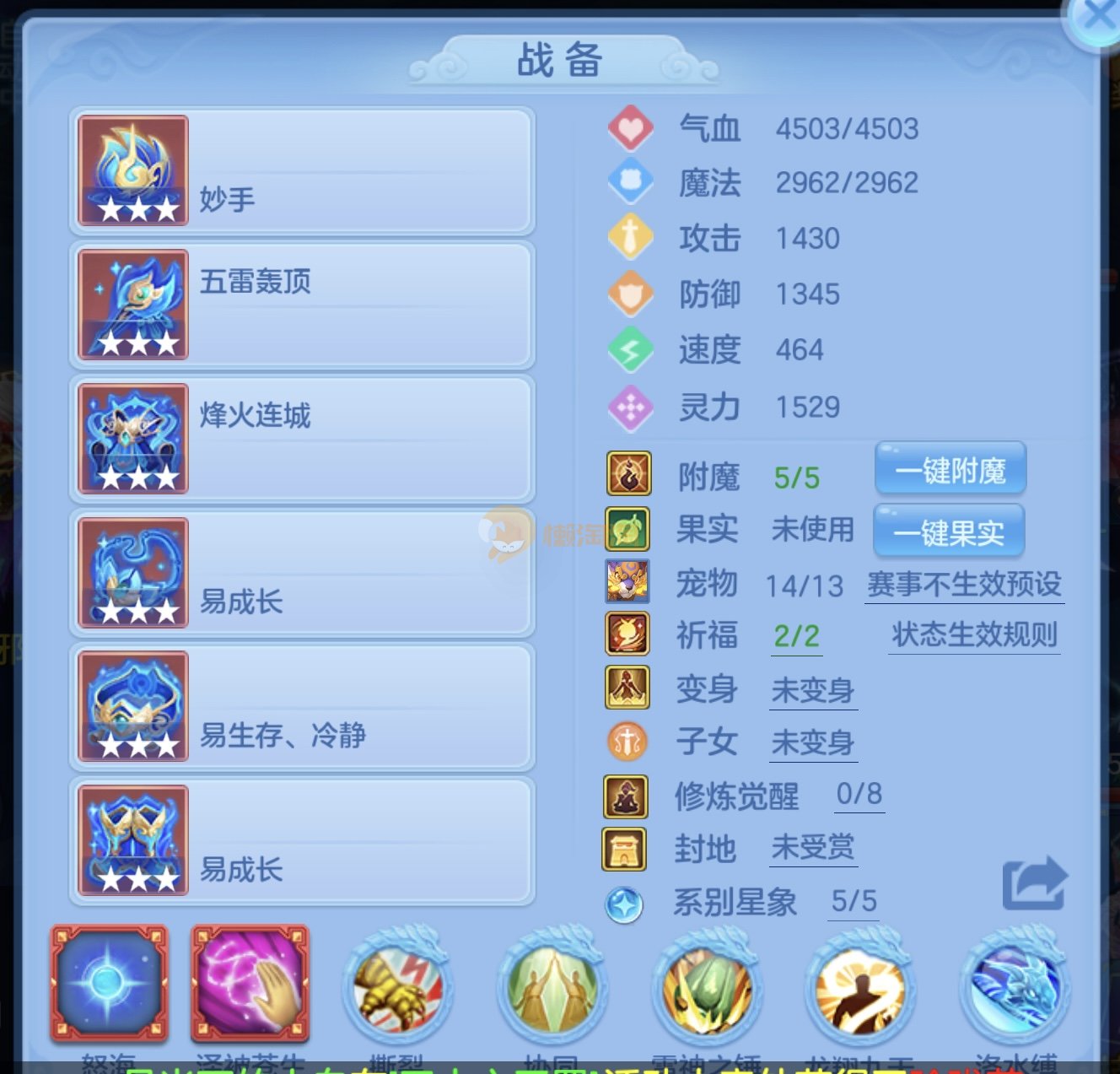Open 系别星象 5/5 details
The height and width of the screenshot is (1074, 1120).
point(853,901)
